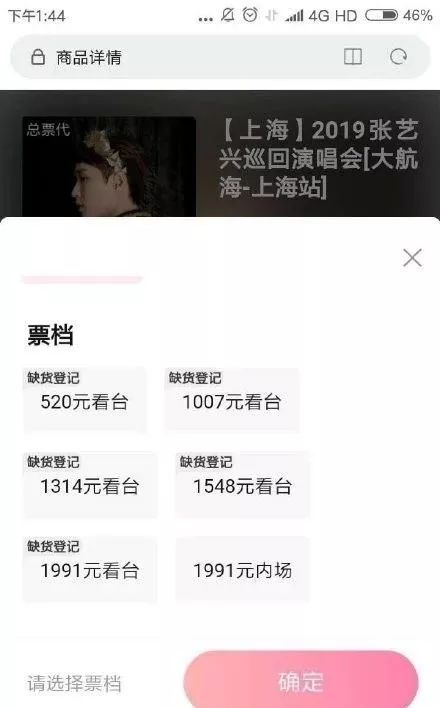Choose the 1991元看台 ticket tier
The image size is (440, 708).
click(x=90, y=569)
